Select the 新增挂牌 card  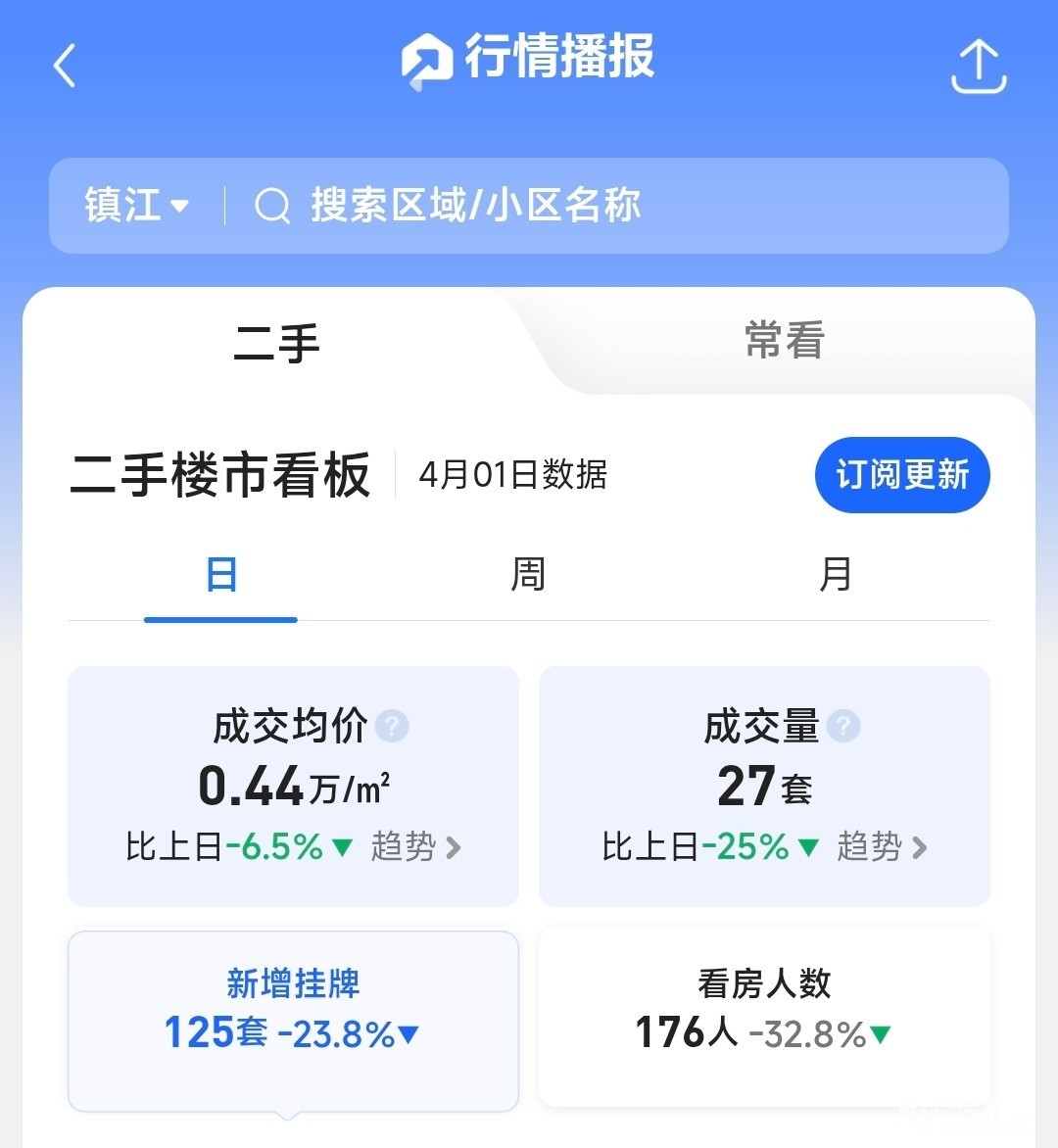293,1019
